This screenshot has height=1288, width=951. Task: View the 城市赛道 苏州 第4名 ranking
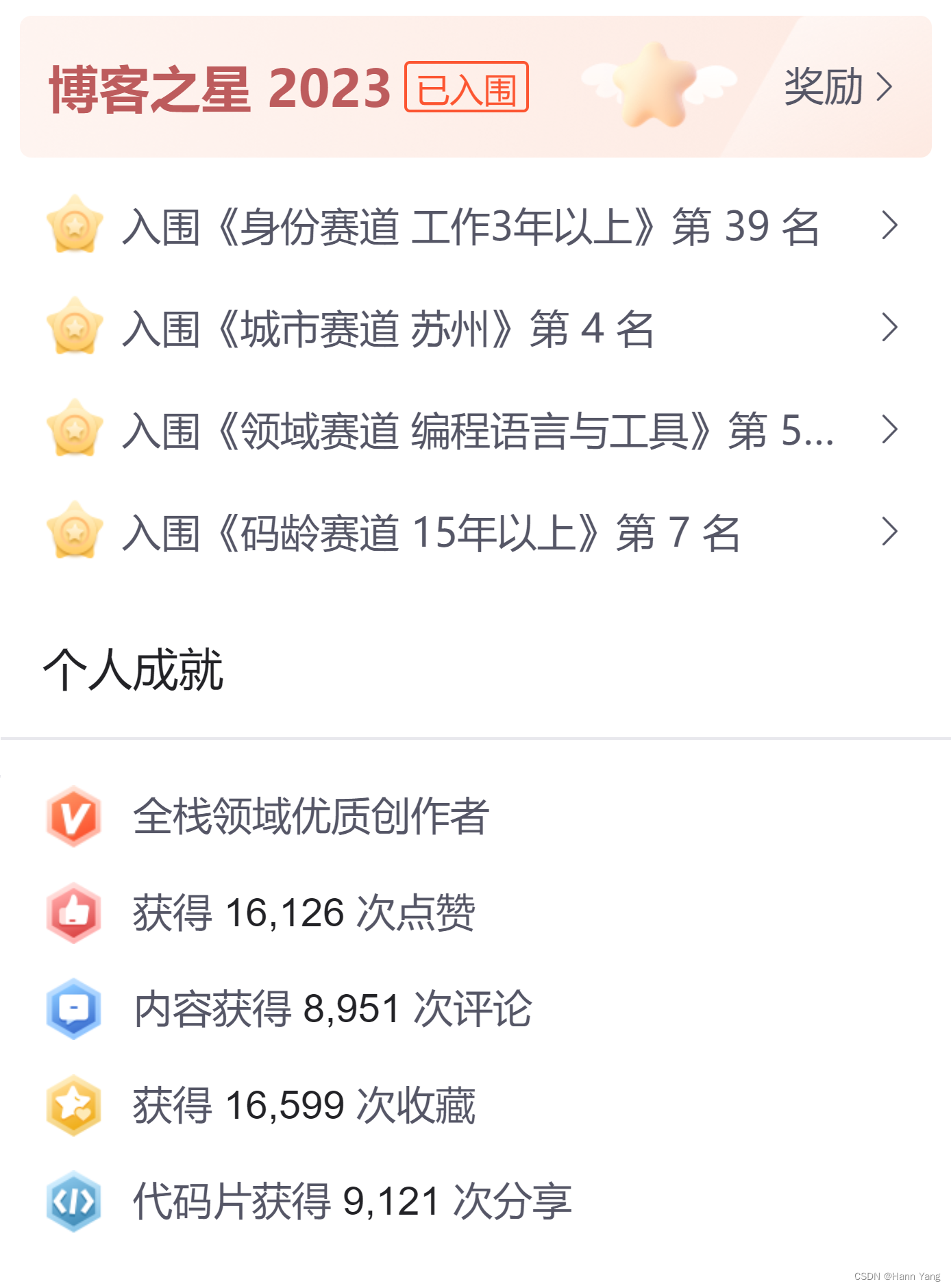point(388,329)
